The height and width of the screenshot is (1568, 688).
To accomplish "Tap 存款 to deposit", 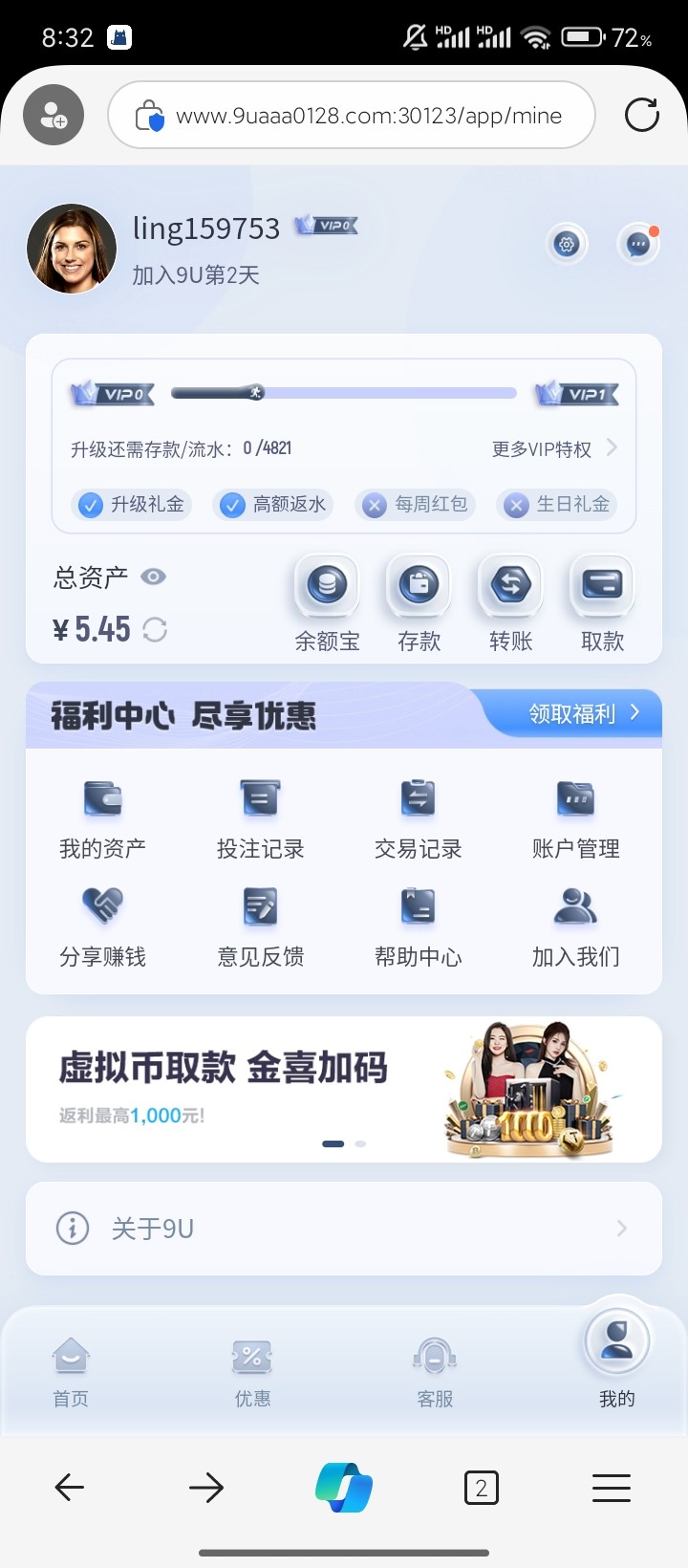I will pos(419,603).
